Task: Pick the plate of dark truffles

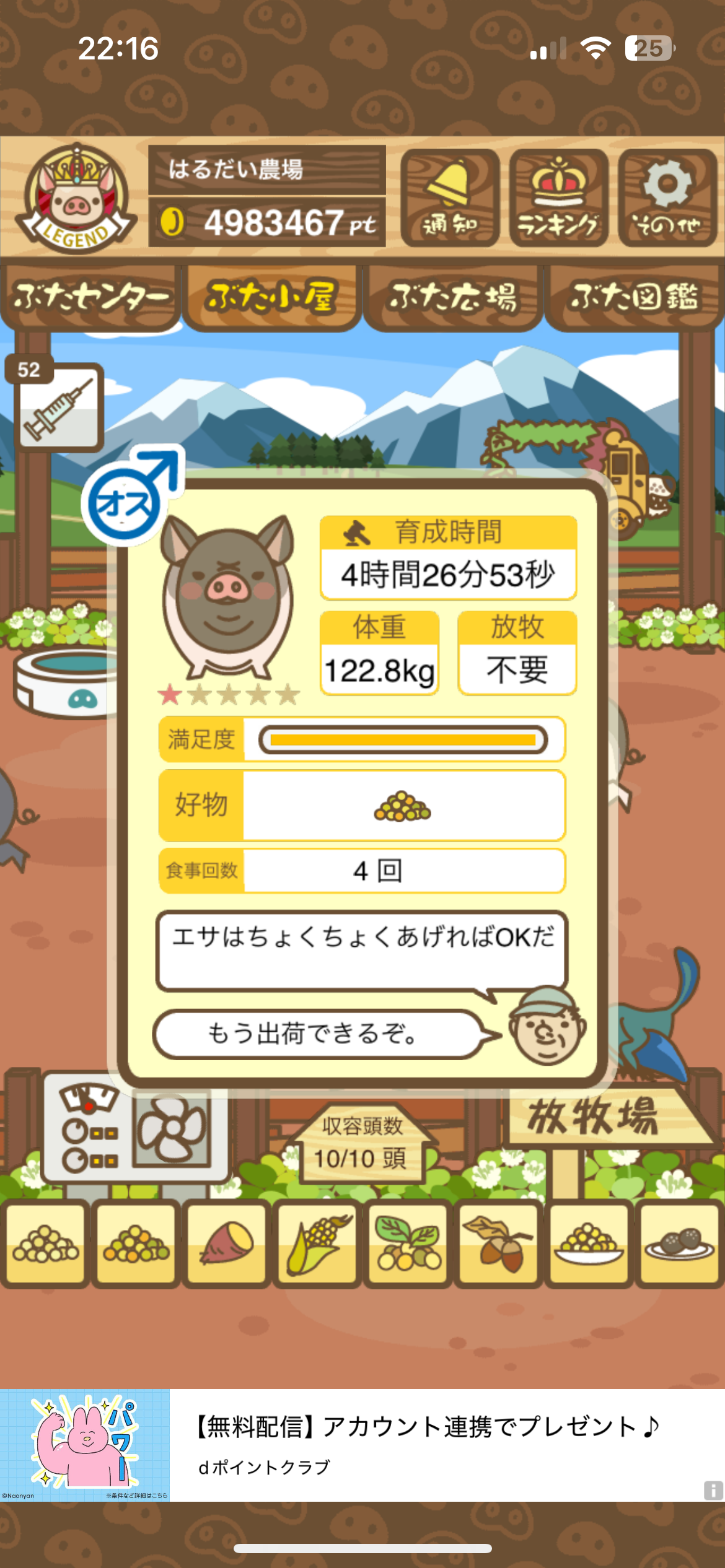Action: [680, 1244]
